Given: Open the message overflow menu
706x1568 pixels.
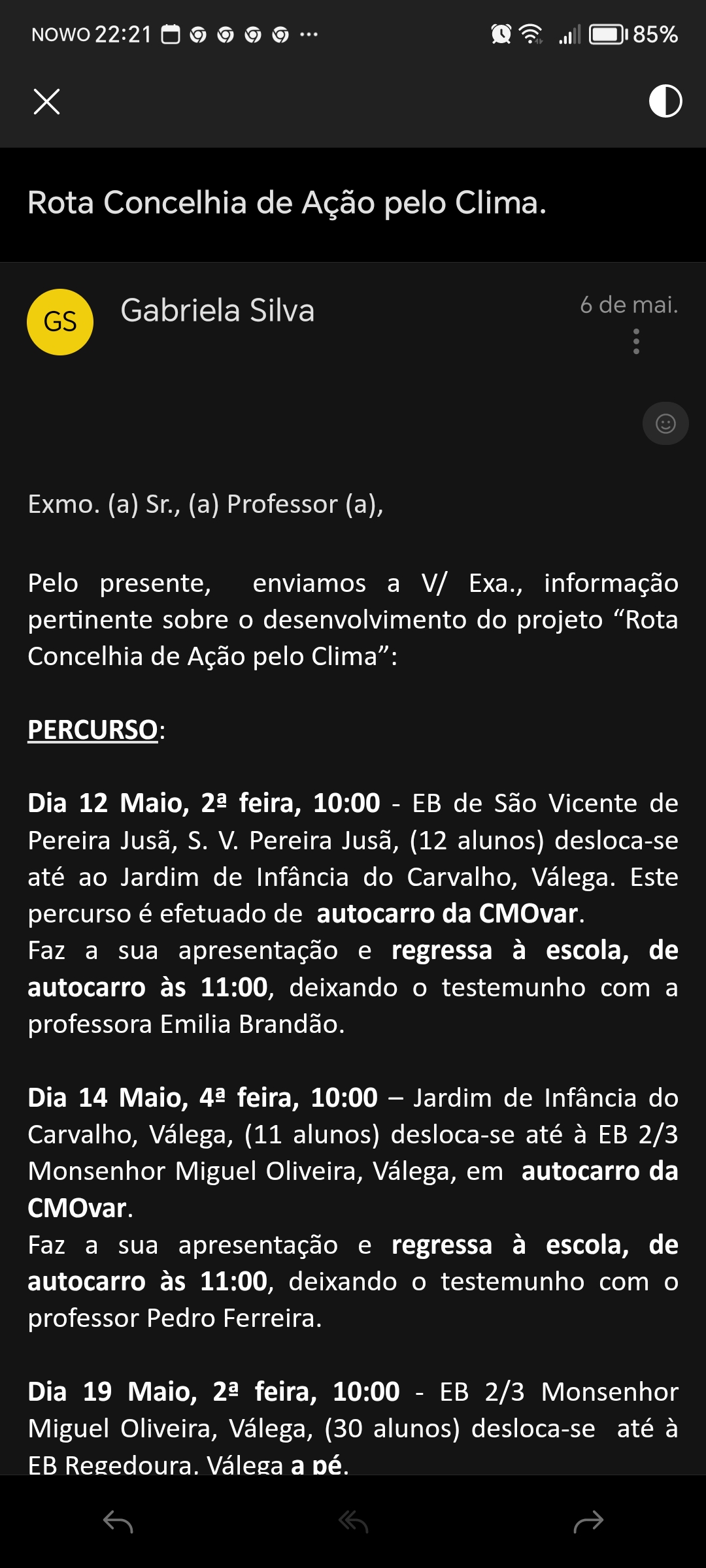Looking at the screenshot, I should pyautogui.click(x=636, y=342).
